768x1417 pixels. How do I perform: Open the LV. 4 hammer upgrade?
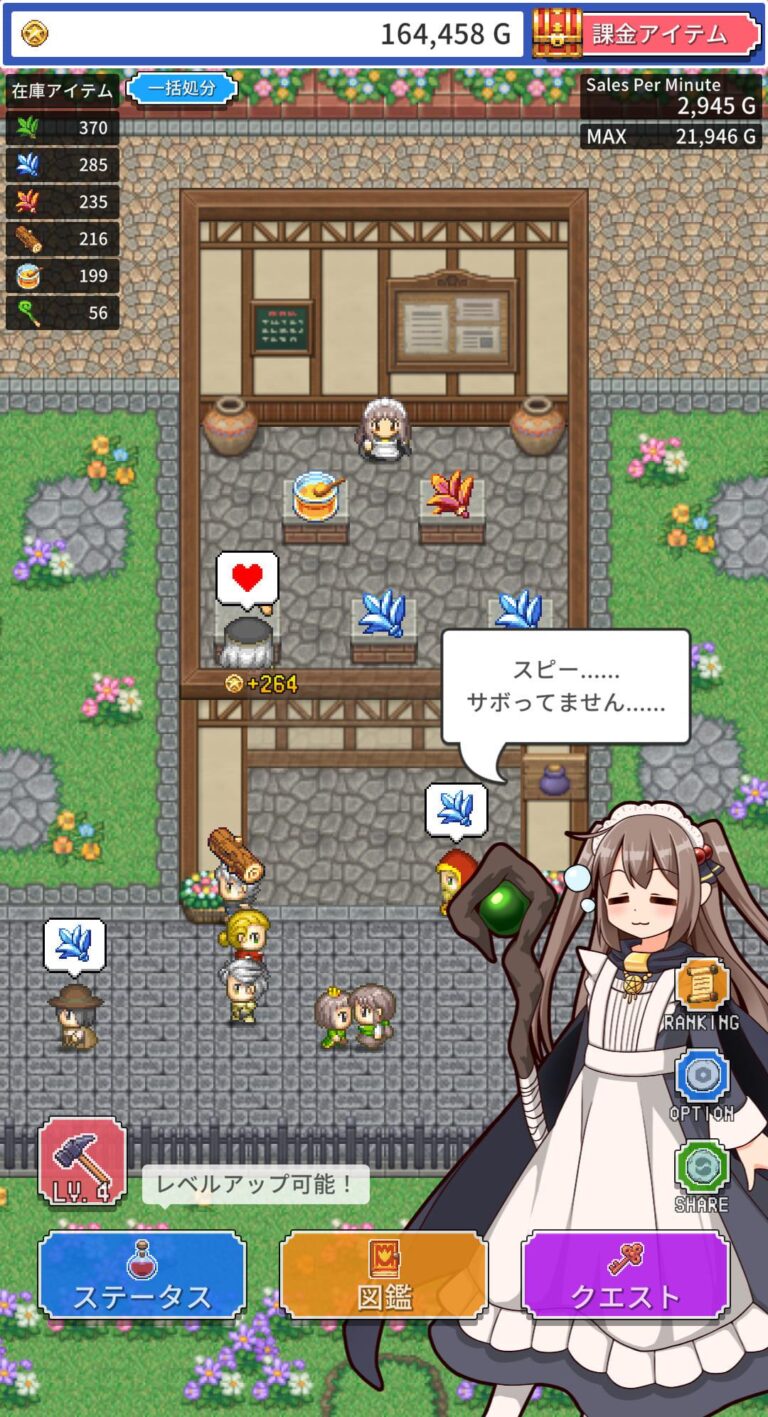82,1160
